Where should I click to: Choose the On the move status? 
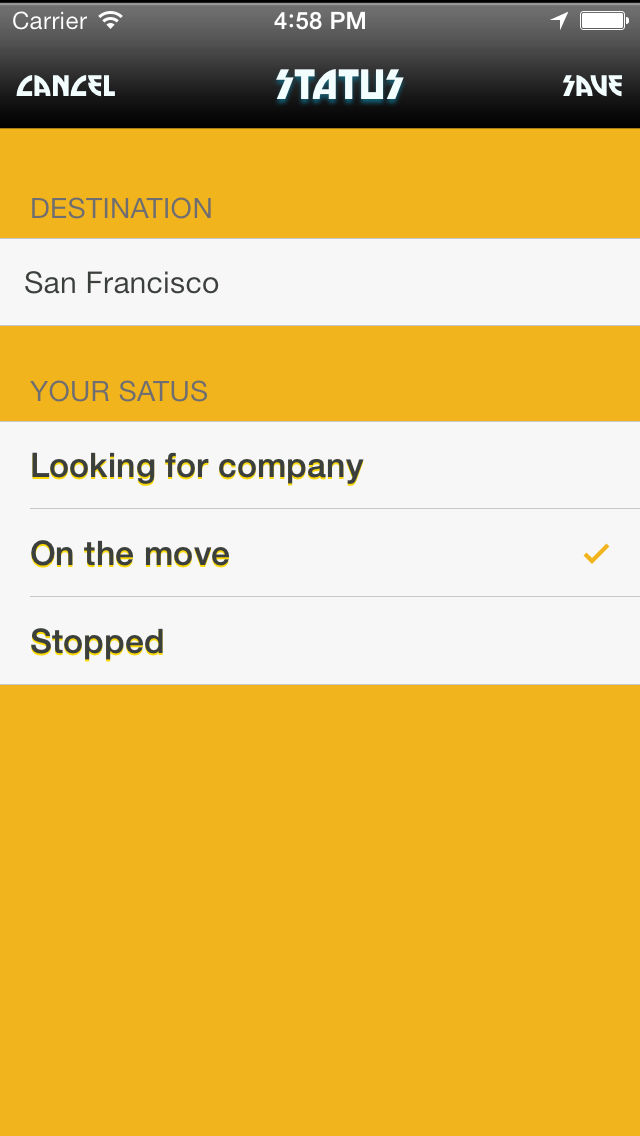coord(320,554)
